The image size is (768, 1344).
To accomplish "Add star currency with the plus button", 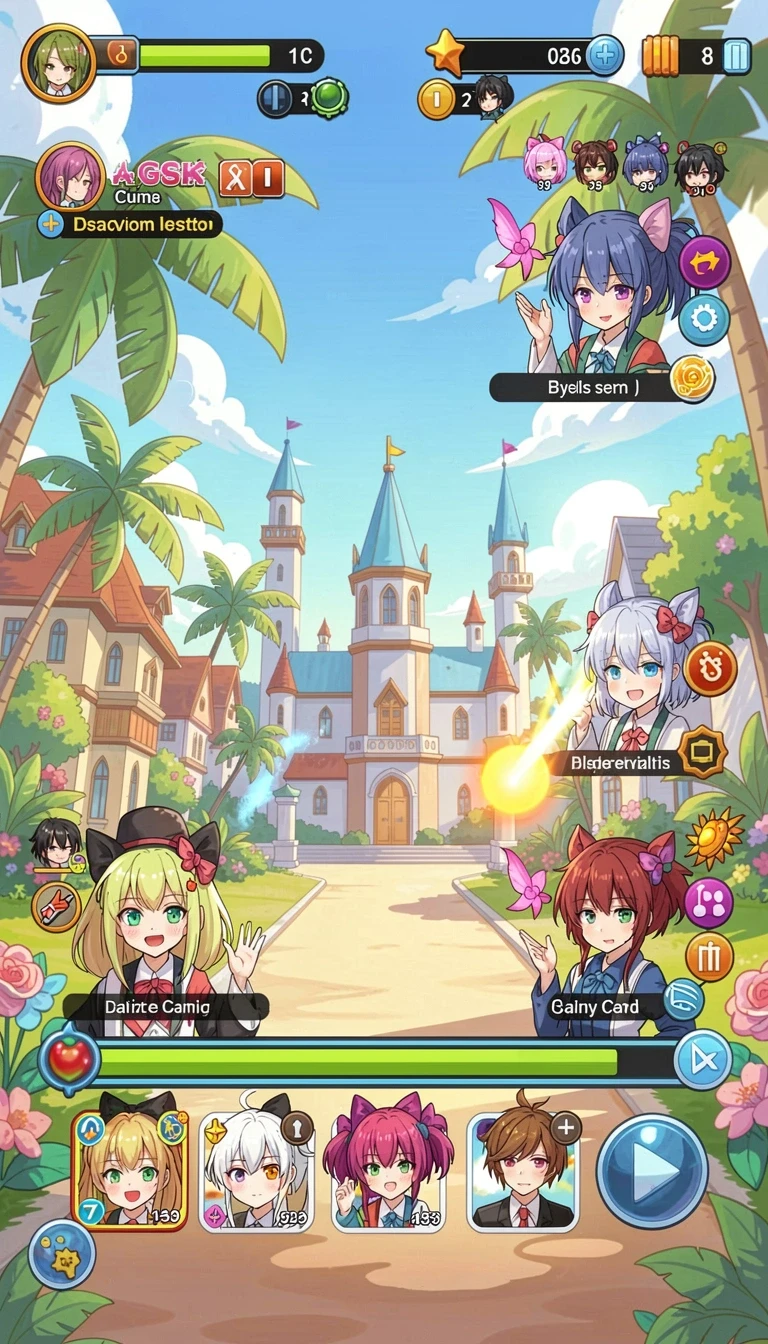I will coord(604,55).
